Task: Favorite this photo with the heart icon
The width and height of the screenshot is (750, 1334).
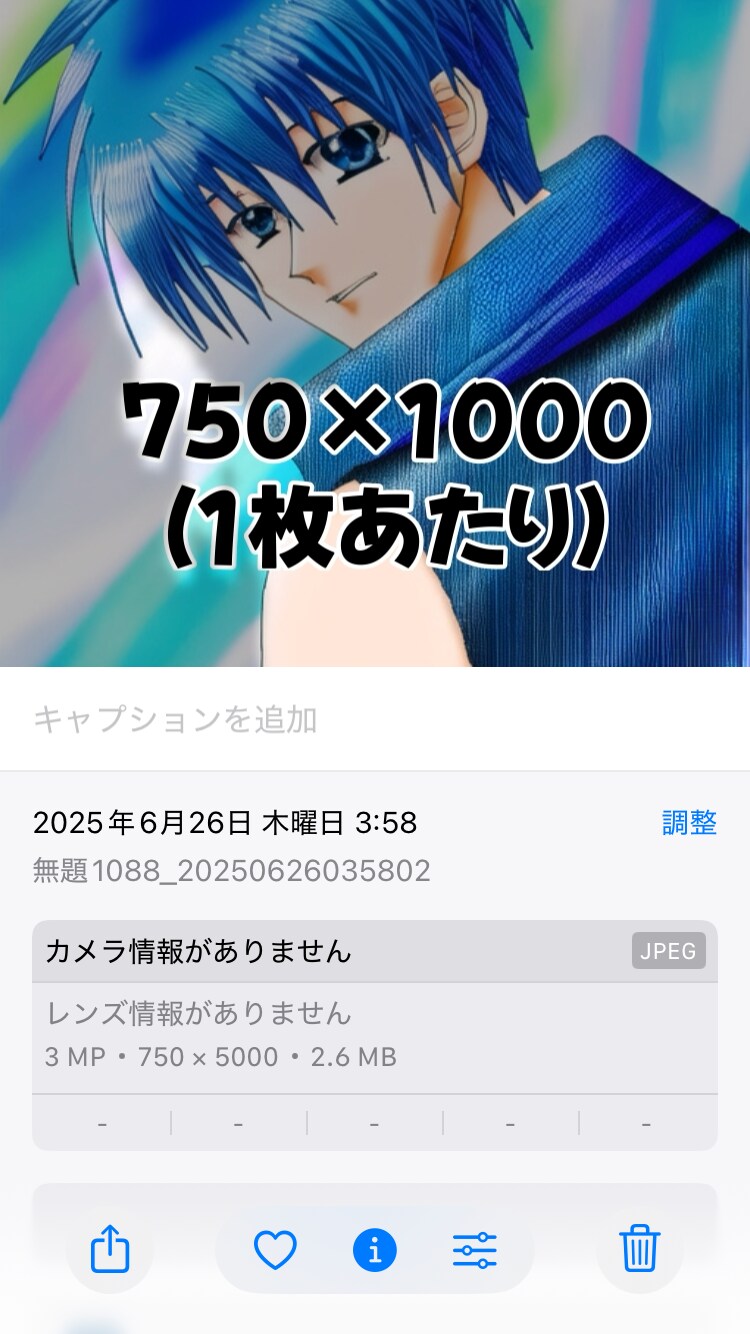Action: click(x=275, y=1250)
